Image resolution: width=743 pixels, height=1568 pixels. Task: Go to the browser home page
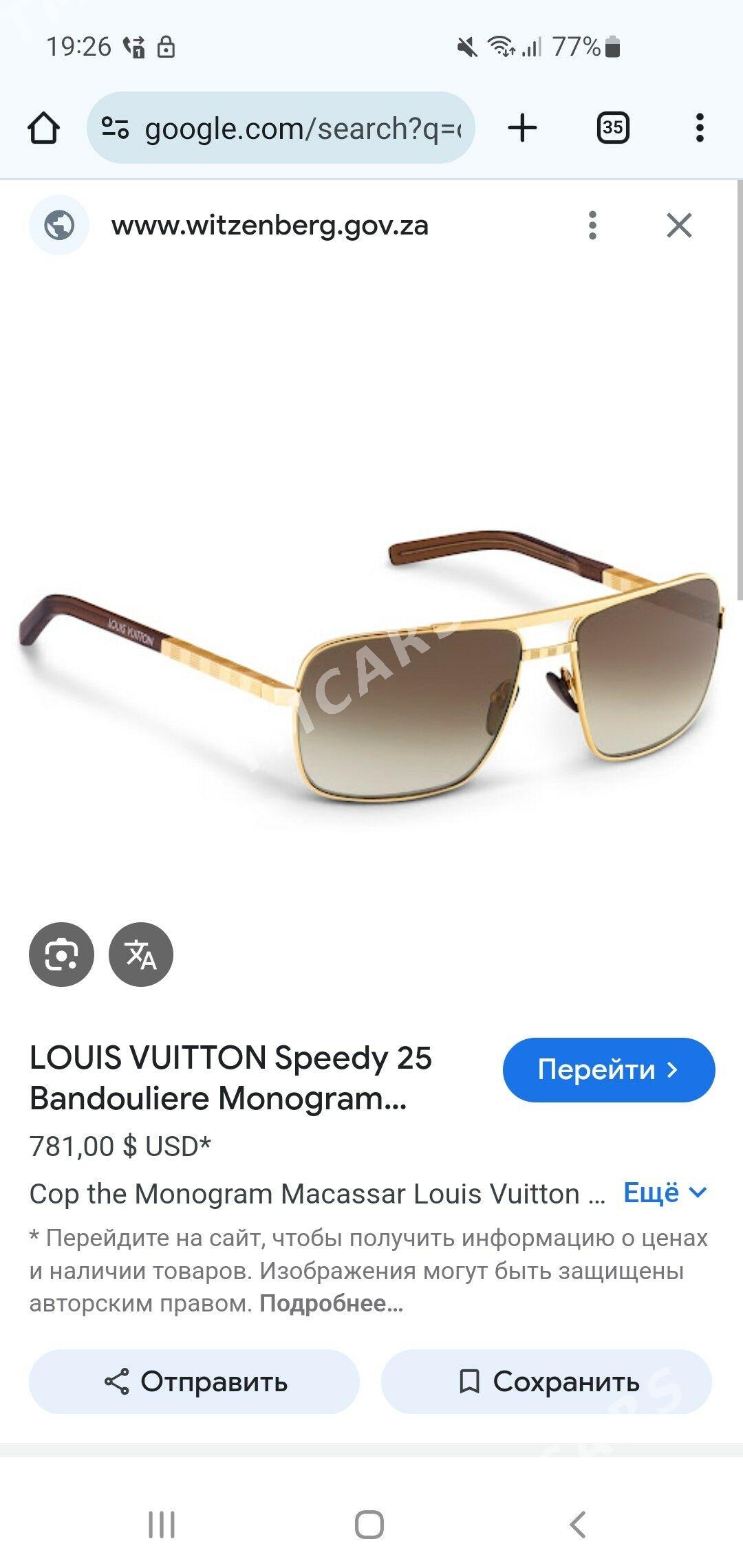pos(43,128)
